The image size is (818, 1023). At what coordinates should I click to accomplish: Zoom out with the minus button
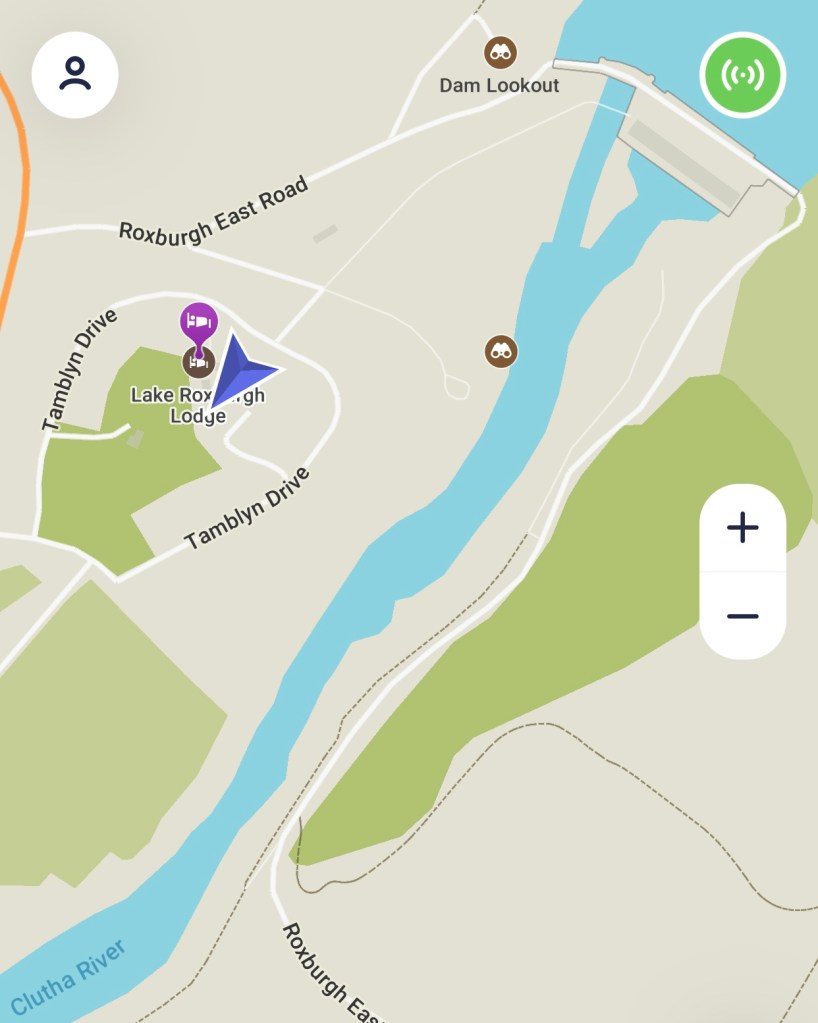[x=742, y=616]
